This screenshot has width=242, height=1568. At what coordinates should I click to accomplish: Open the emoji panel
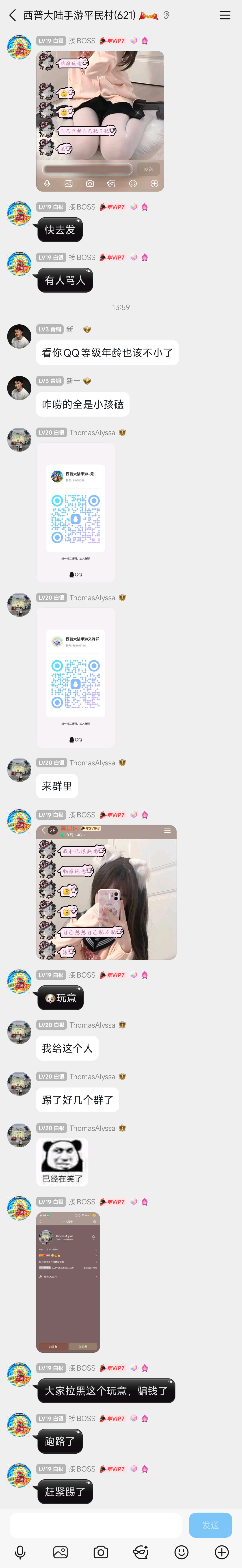[x=181, y=1552]
